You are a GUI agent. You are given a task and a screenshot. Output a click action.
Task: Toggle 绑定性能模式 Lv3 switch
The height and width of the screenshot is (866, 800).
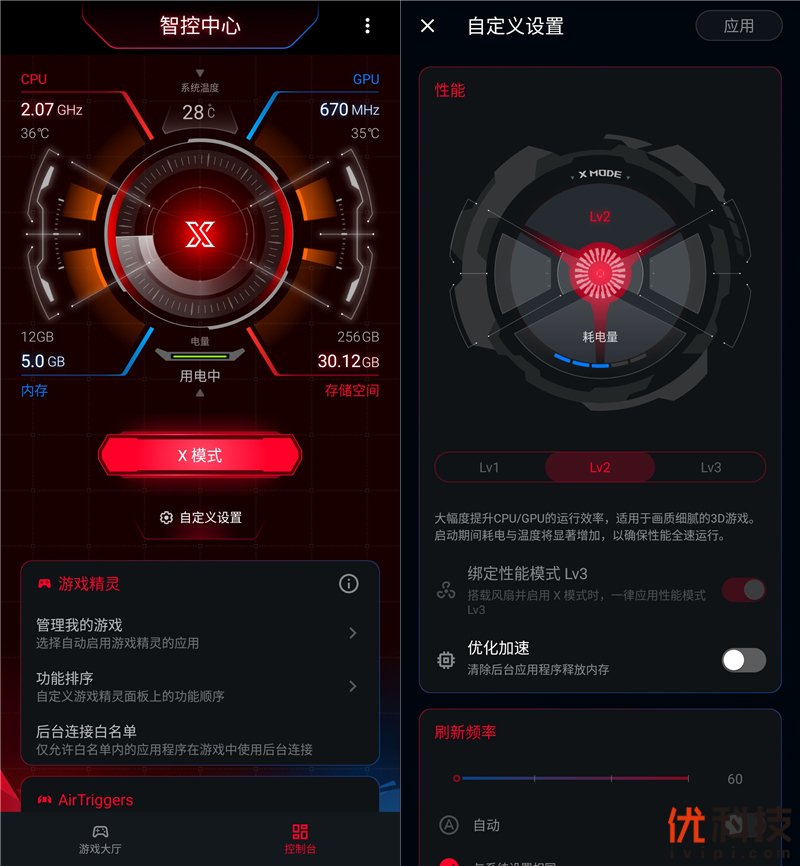[x=743, y=590]
